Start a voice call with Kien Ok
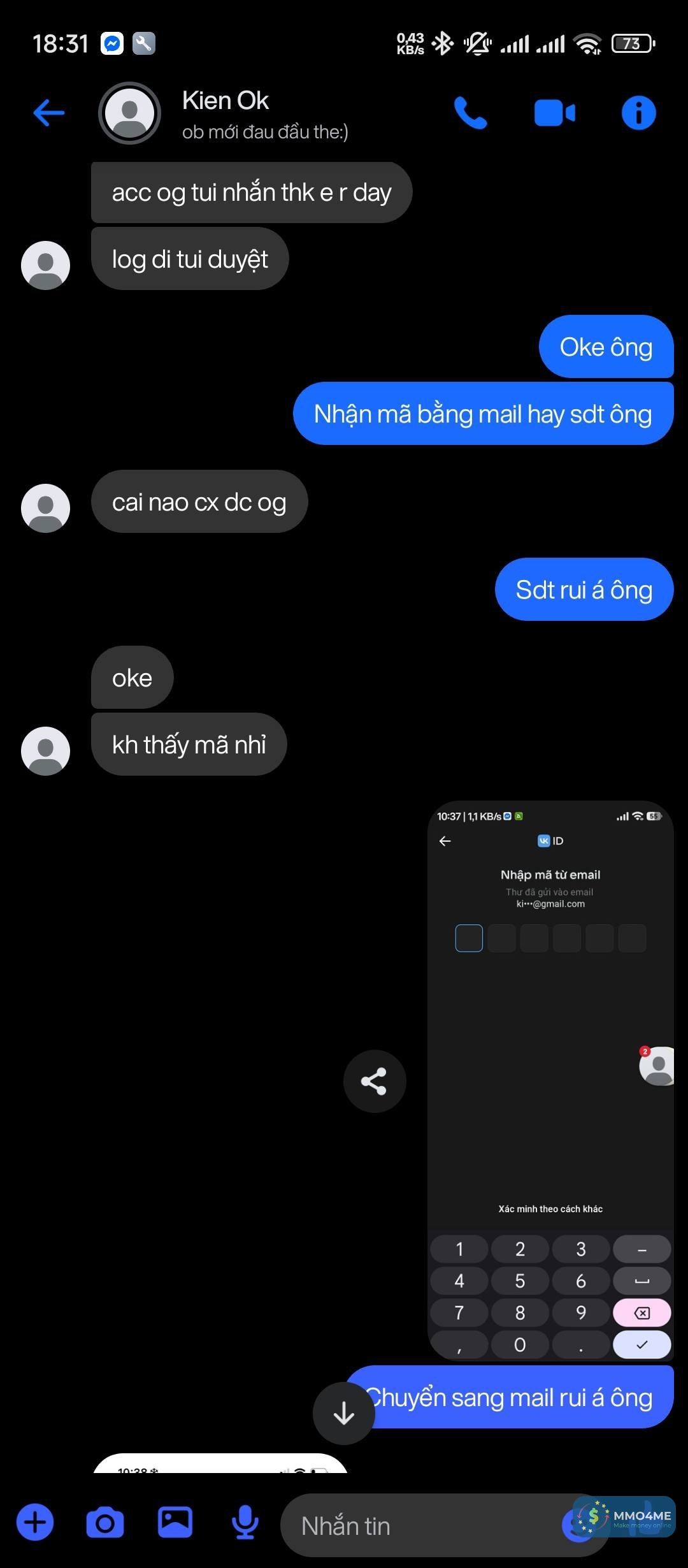This screenshot has height=1568, width=688. [470, 113]
